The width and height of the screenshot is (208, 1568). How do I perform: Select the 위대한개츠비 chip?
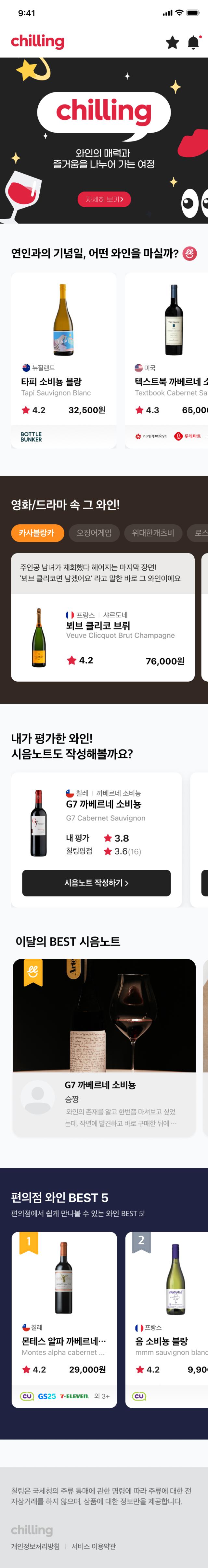pyautogui.click(x=153, y=533)
